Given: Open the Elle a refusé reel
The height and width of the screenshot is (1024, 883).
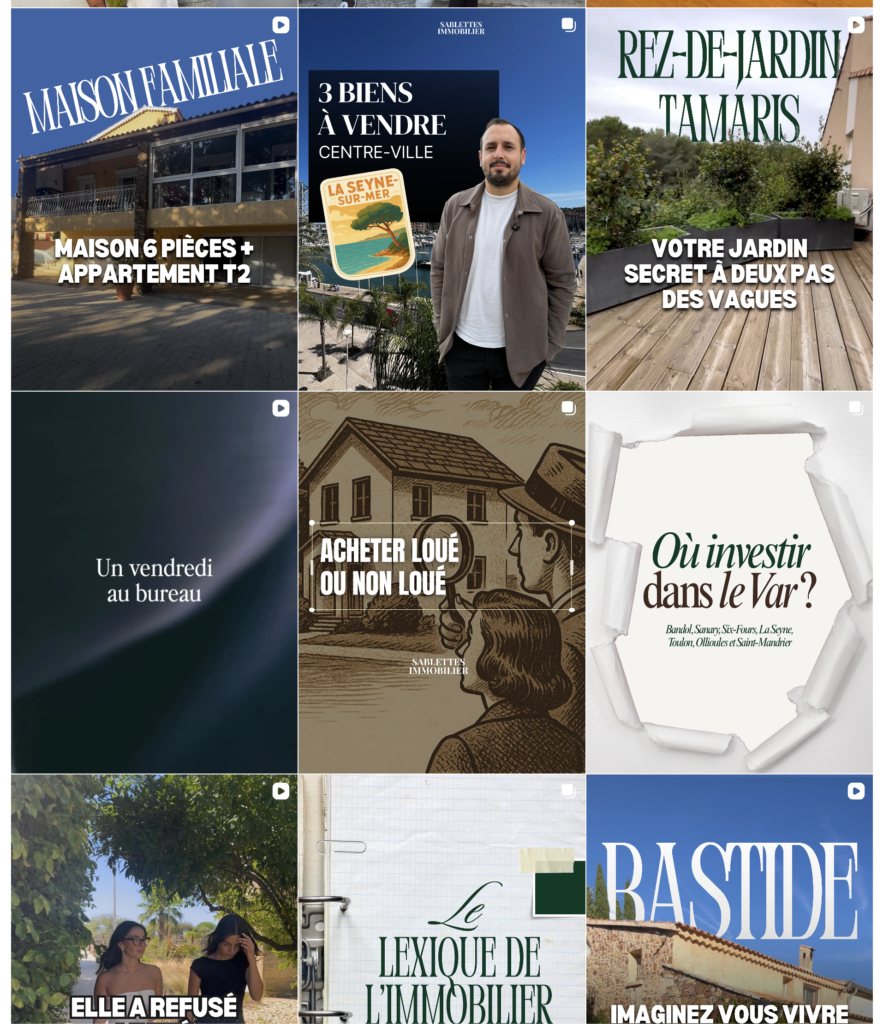Looking at the screenshot, I should click(154, 900).
